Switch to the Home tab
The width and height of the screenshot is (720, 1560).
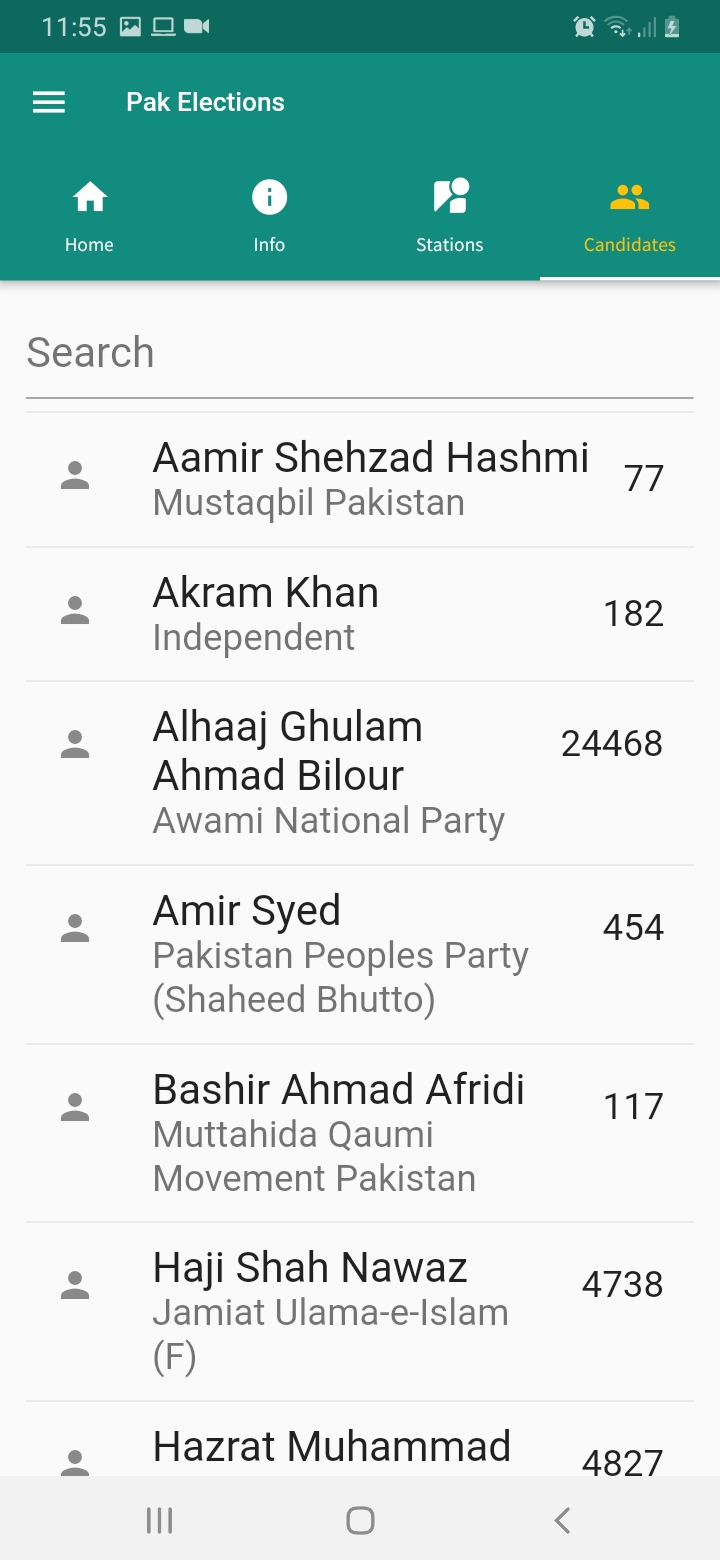point(90,216)
